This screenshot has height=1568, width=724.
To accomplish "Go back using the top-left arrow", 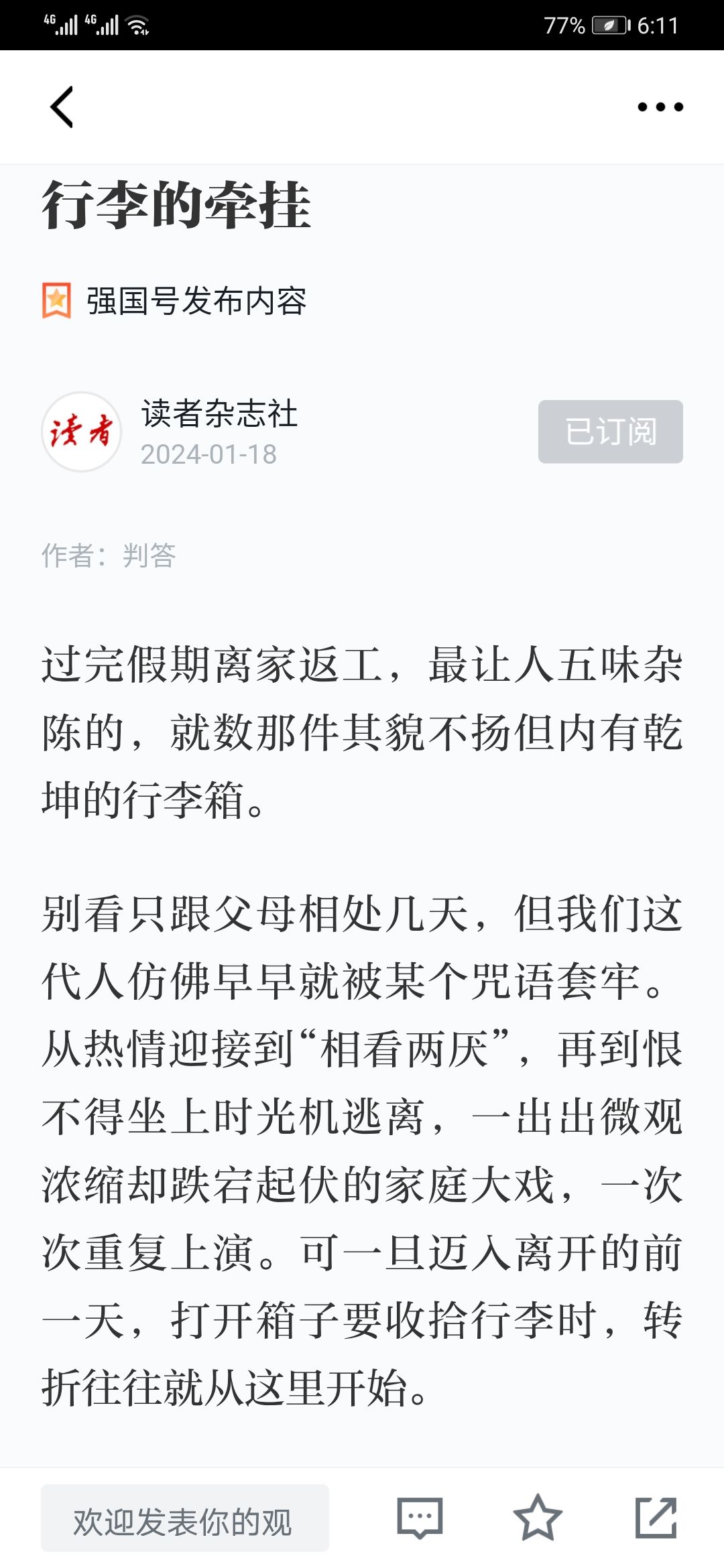I will pos(62,107).
